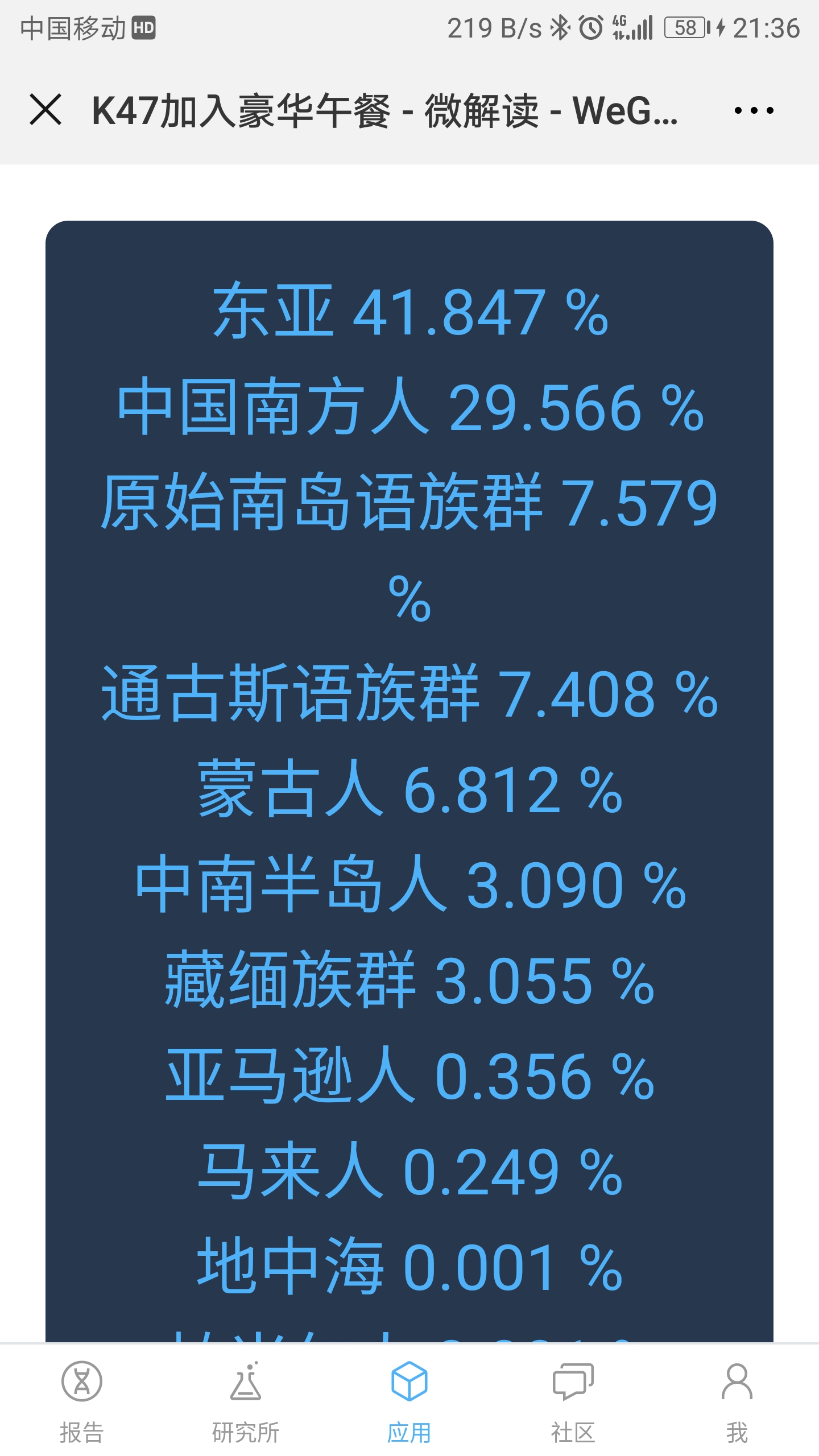Select the 应用 tab
Screen dimensions: 819x1456
click(409, 1402)
